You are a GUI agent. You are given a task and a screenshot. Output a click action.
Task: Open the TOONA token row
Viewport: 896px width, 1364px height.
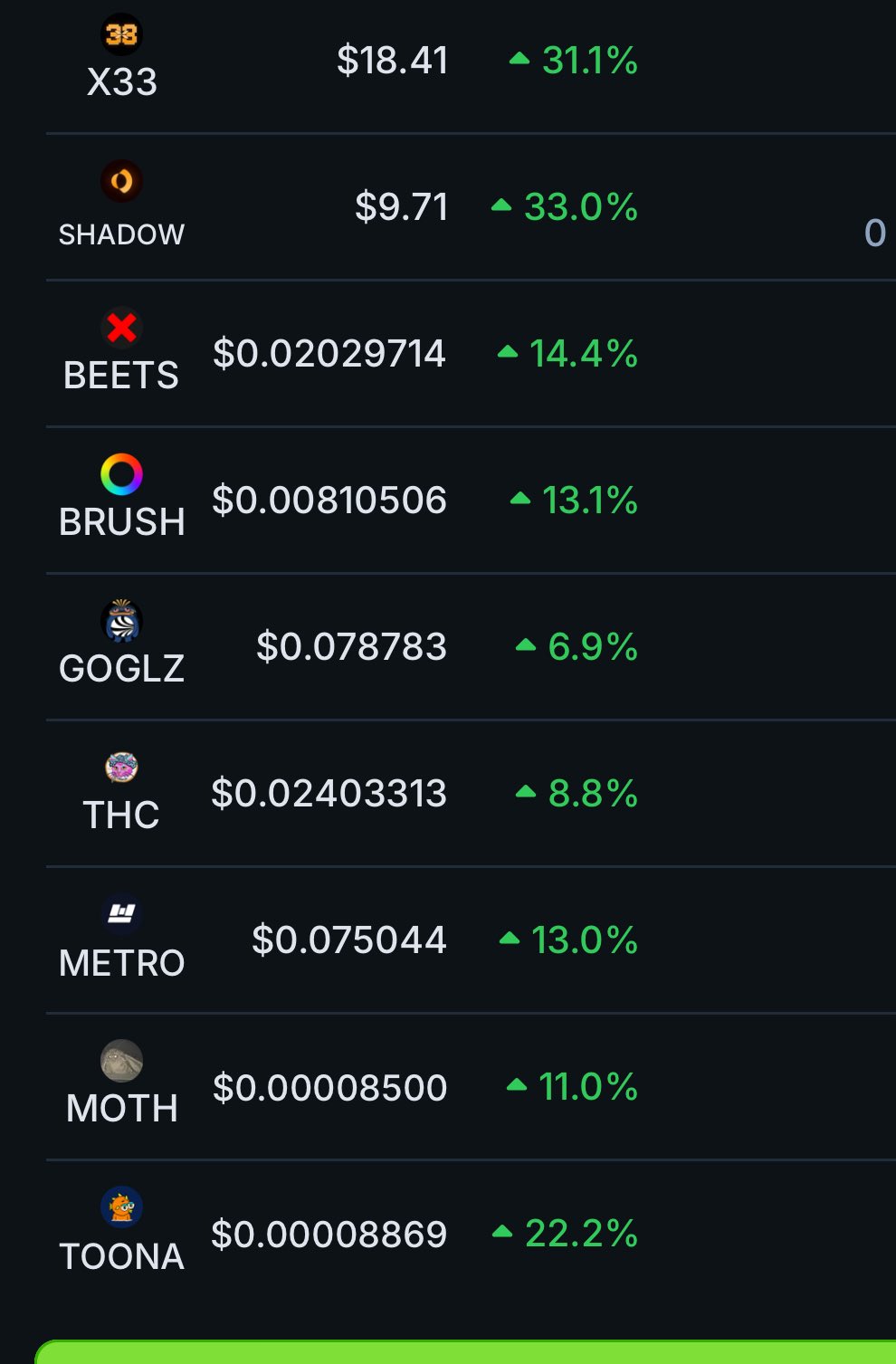coord(121,1254)
